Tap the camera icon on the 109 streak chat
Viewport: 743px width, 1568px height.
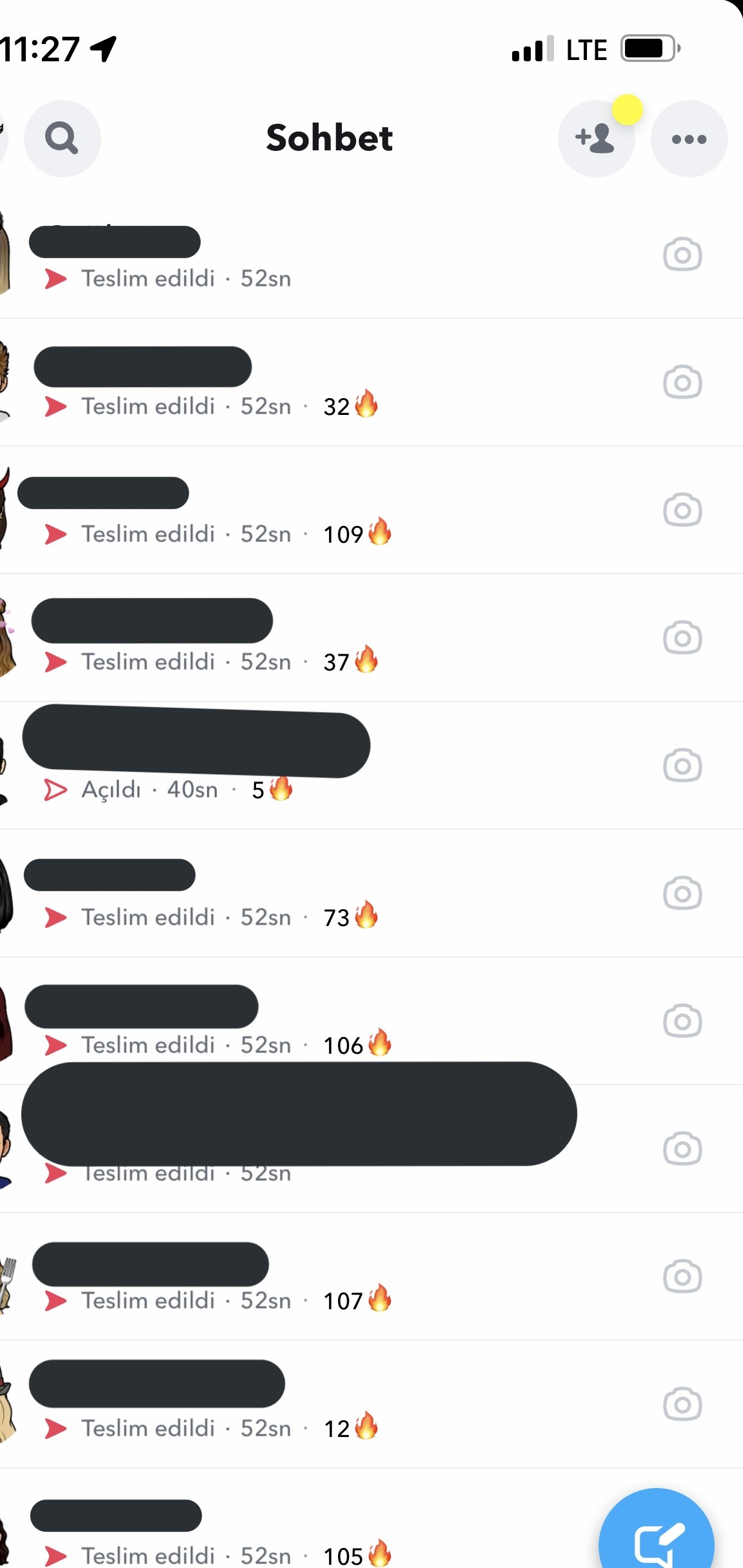point(682,509)
